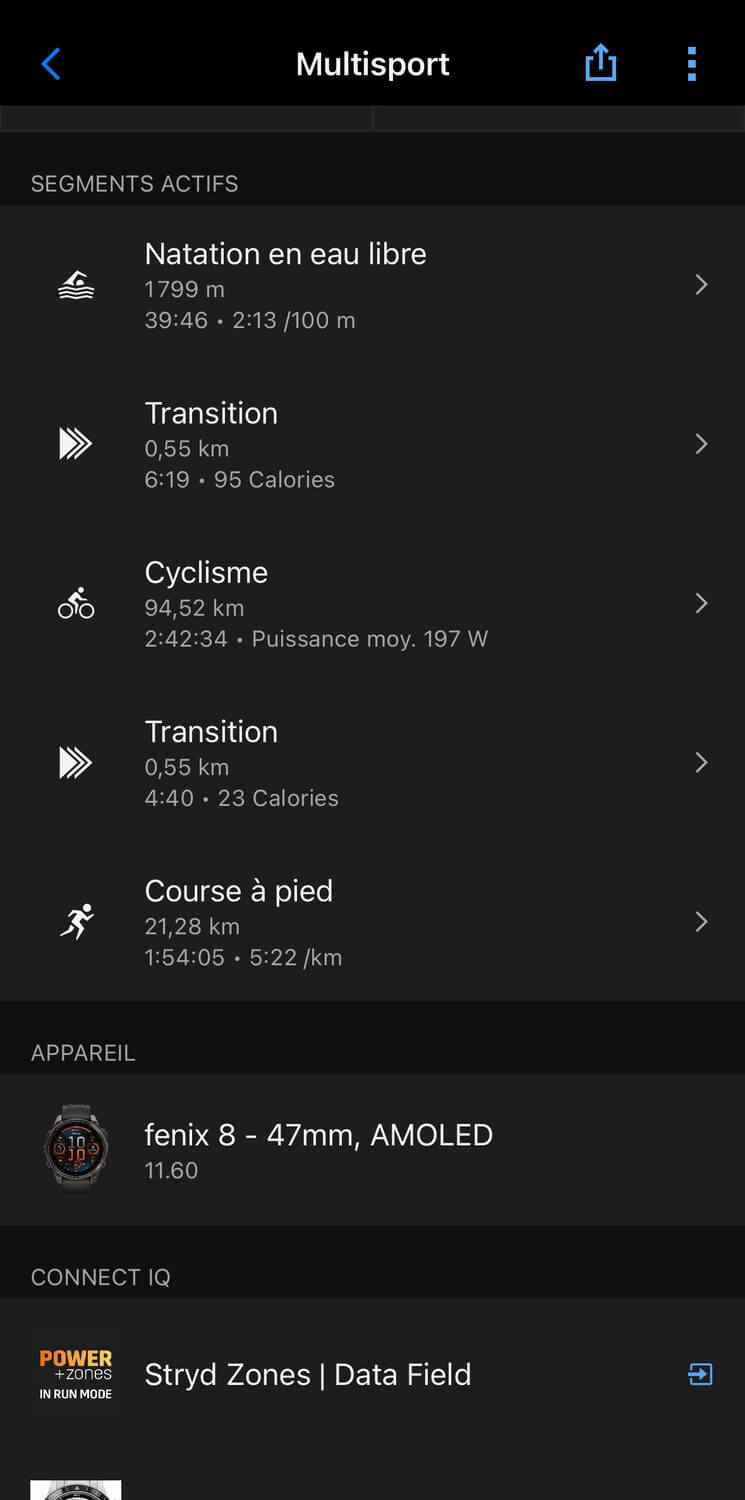Share this Multisport activity
This screenshot has height=1500, width=745.
600,64
